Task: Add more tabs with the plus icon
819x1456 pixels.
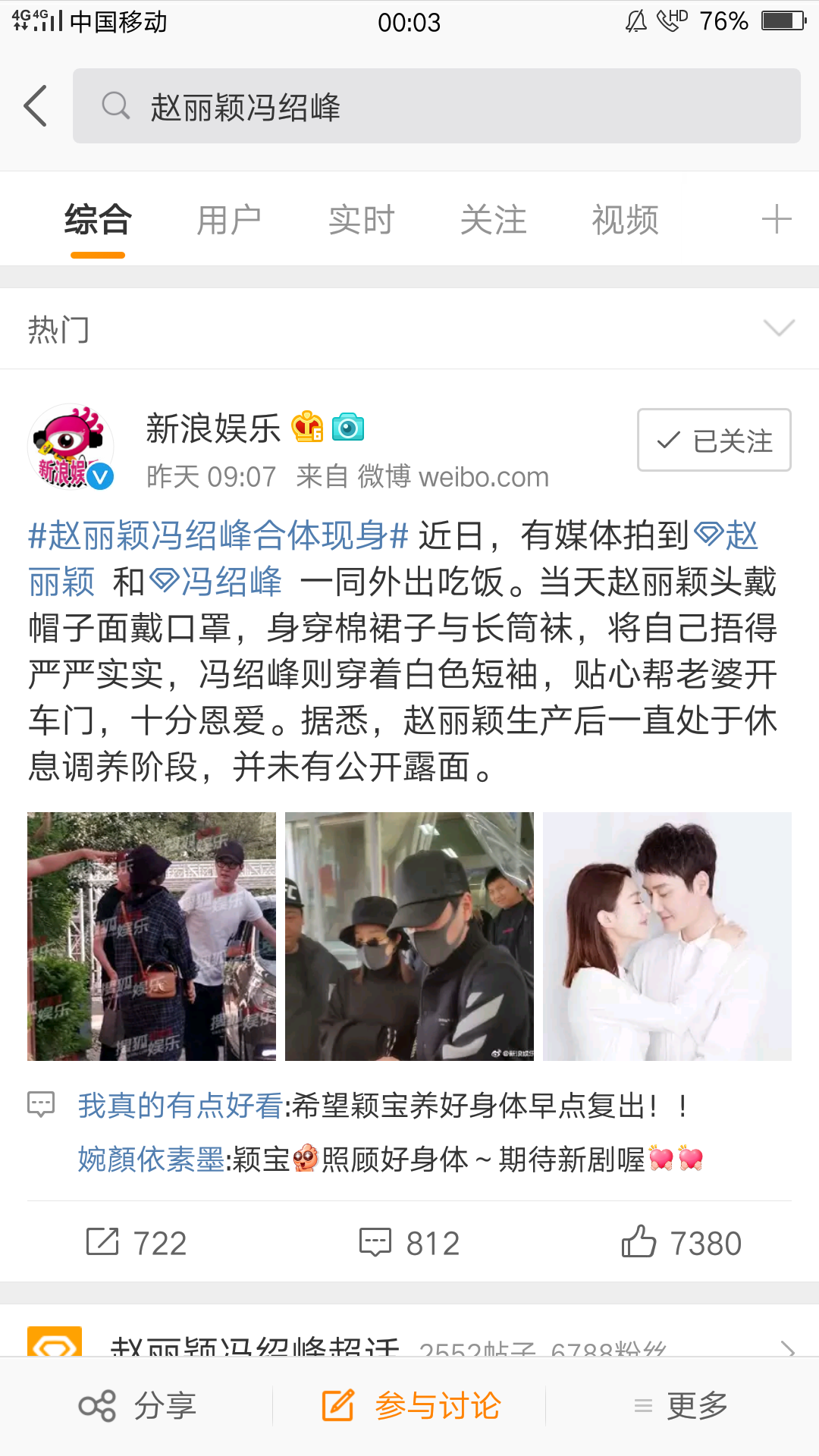Action: click(776, 220)
